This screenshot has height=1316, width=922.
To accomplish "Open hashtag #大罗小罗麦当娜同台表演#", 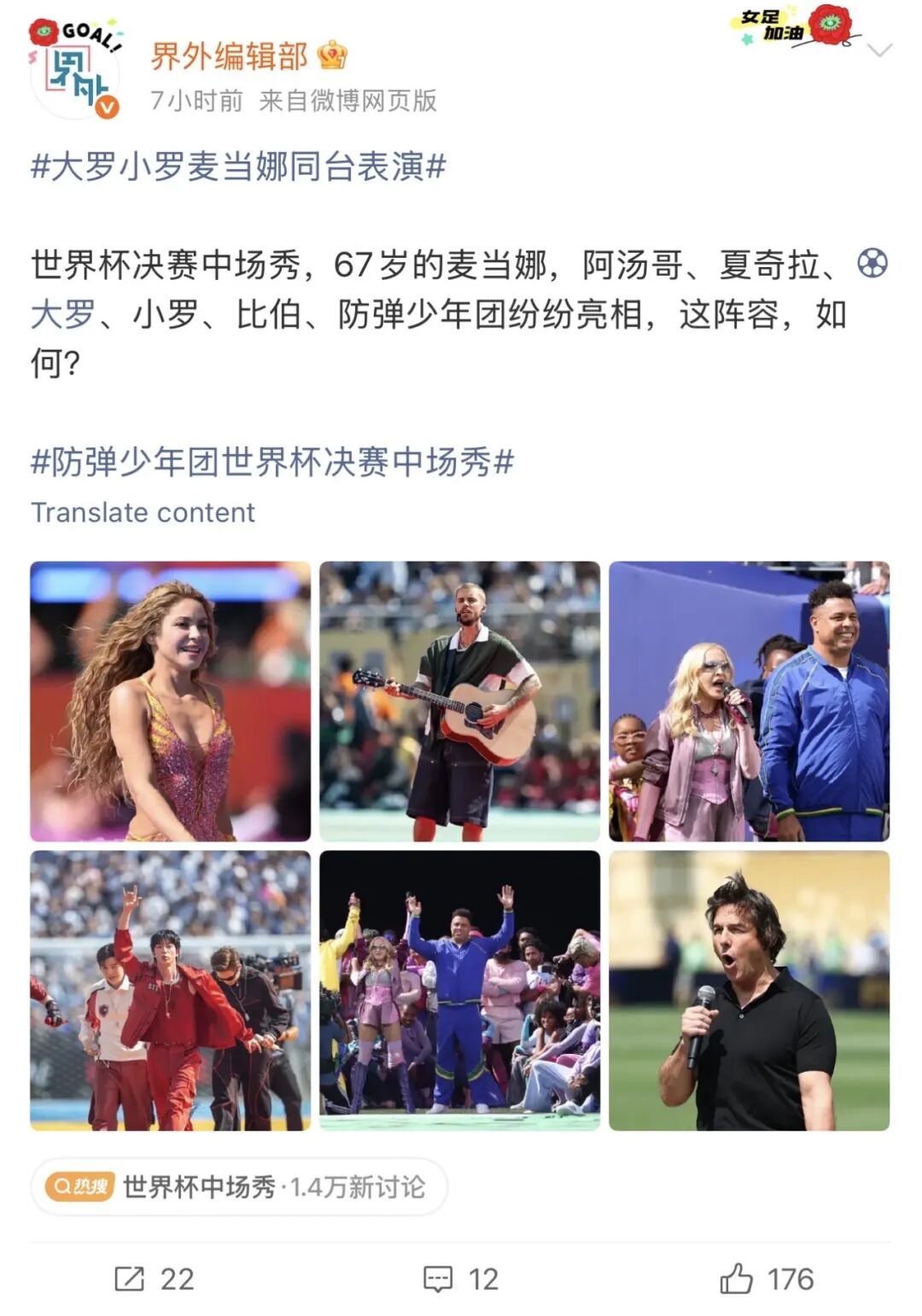I will click(238, 166).
